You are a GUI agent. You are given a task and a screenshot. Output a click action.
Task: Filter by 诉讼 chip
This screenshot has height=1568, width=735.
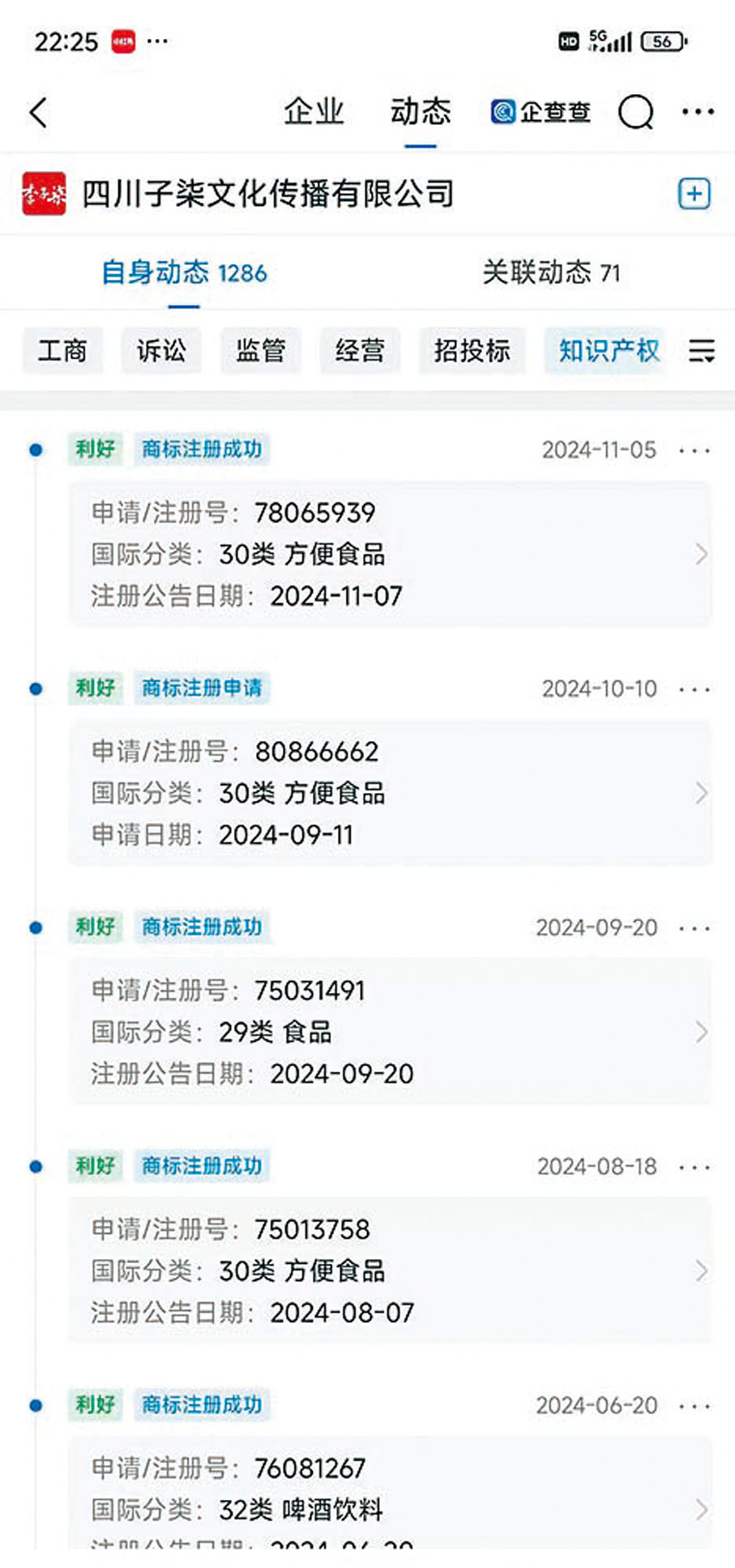click(161, 351)
